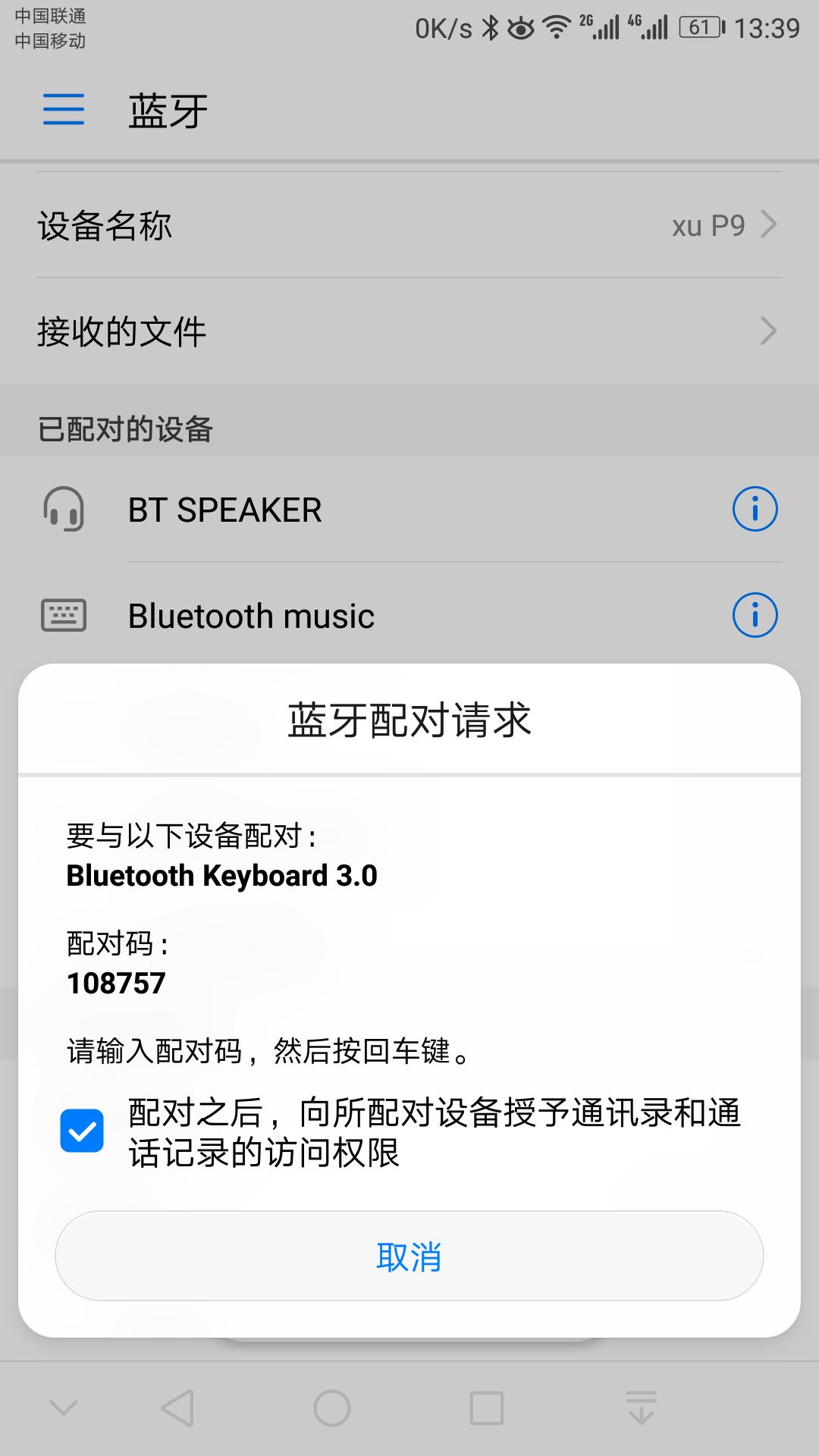Image resolution: width=819 pixels, height=1456 pixels.
Task: Open 接收的文件 received files
Action: [x=409, y=331]
